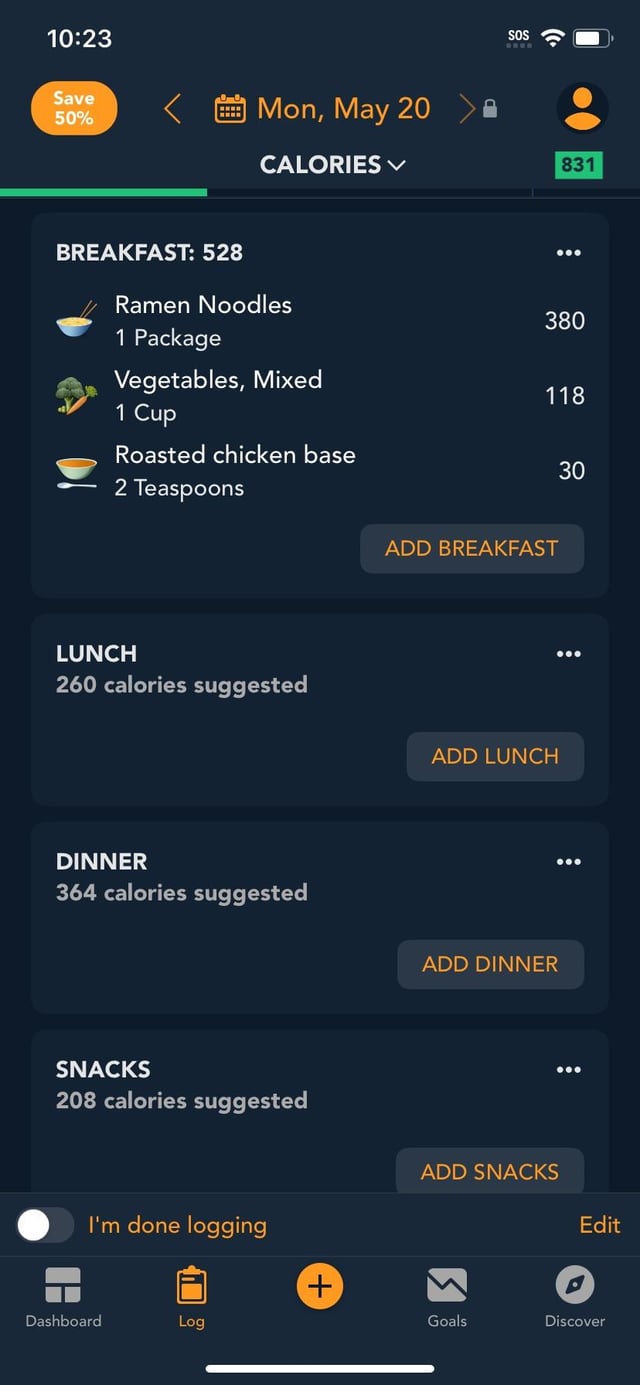
Task: Open the Ramen Noodles entry
Action: [x=320, y=321]
